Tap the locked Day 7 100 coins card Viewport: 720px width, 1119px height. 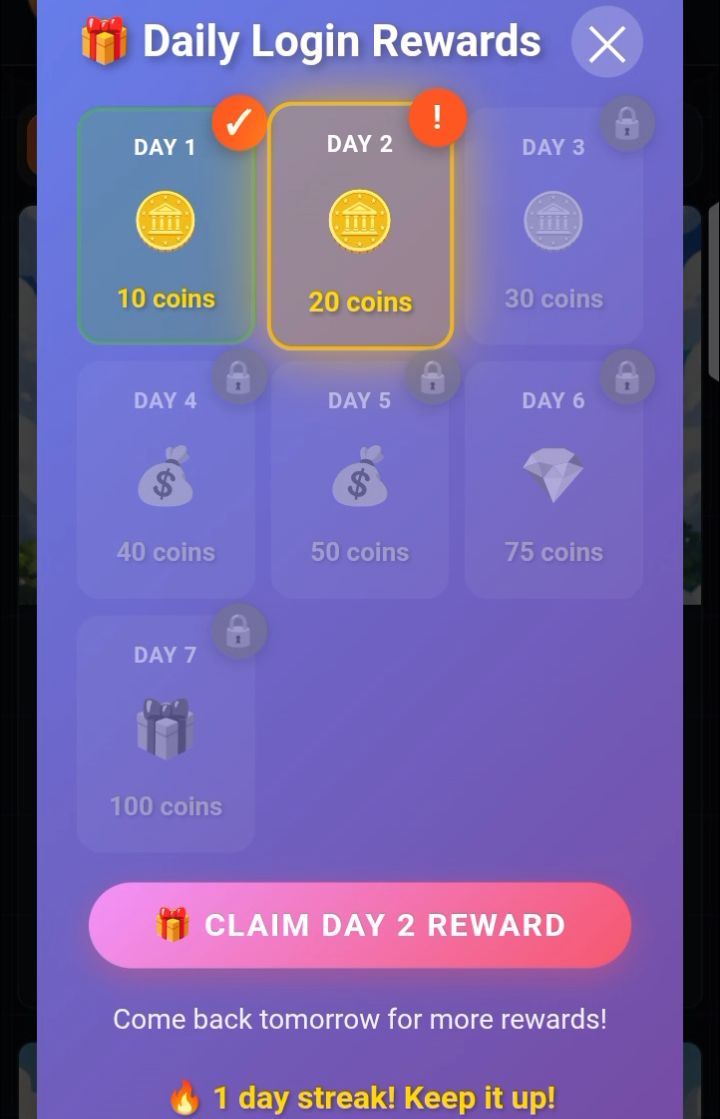[166, 734]
